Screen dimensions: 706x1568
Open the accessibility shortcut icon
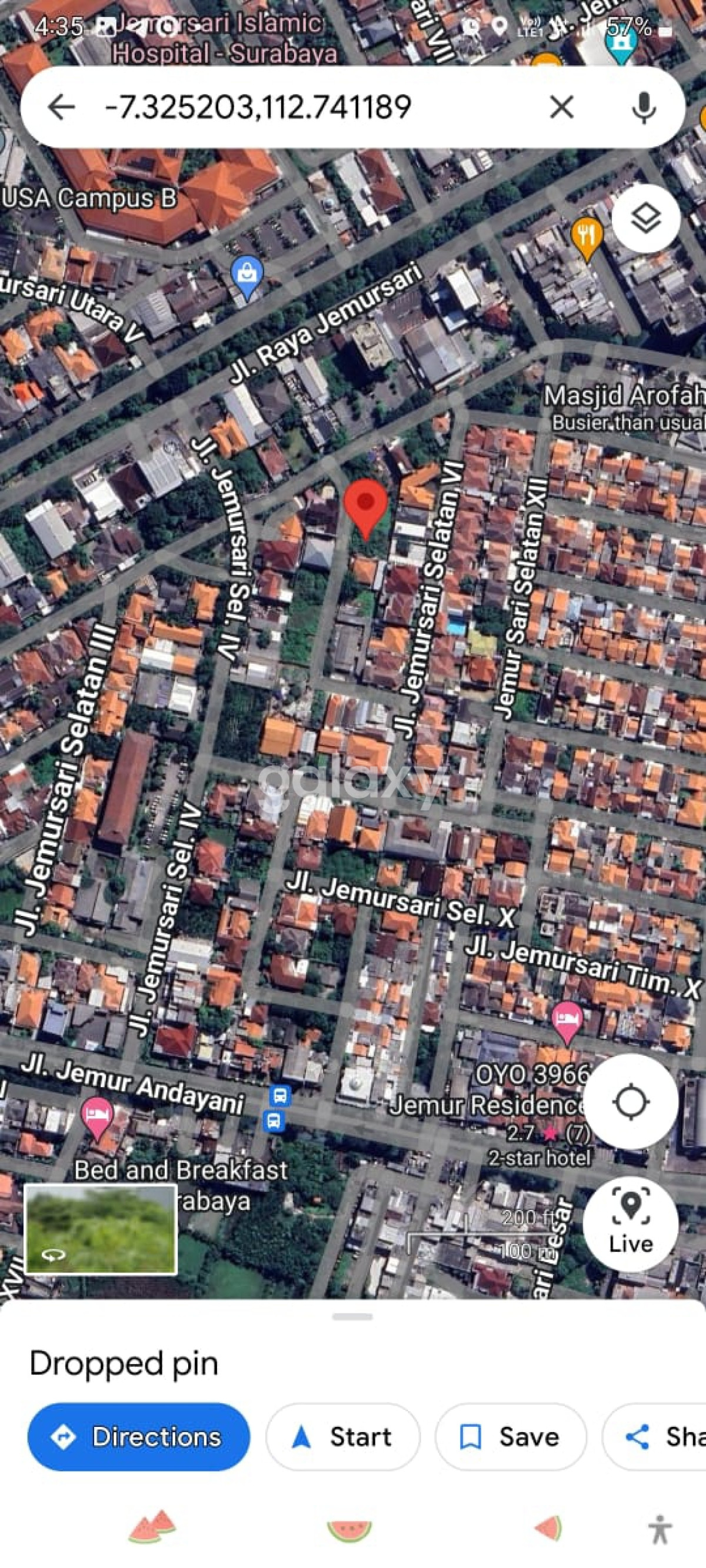[660, 1529]
